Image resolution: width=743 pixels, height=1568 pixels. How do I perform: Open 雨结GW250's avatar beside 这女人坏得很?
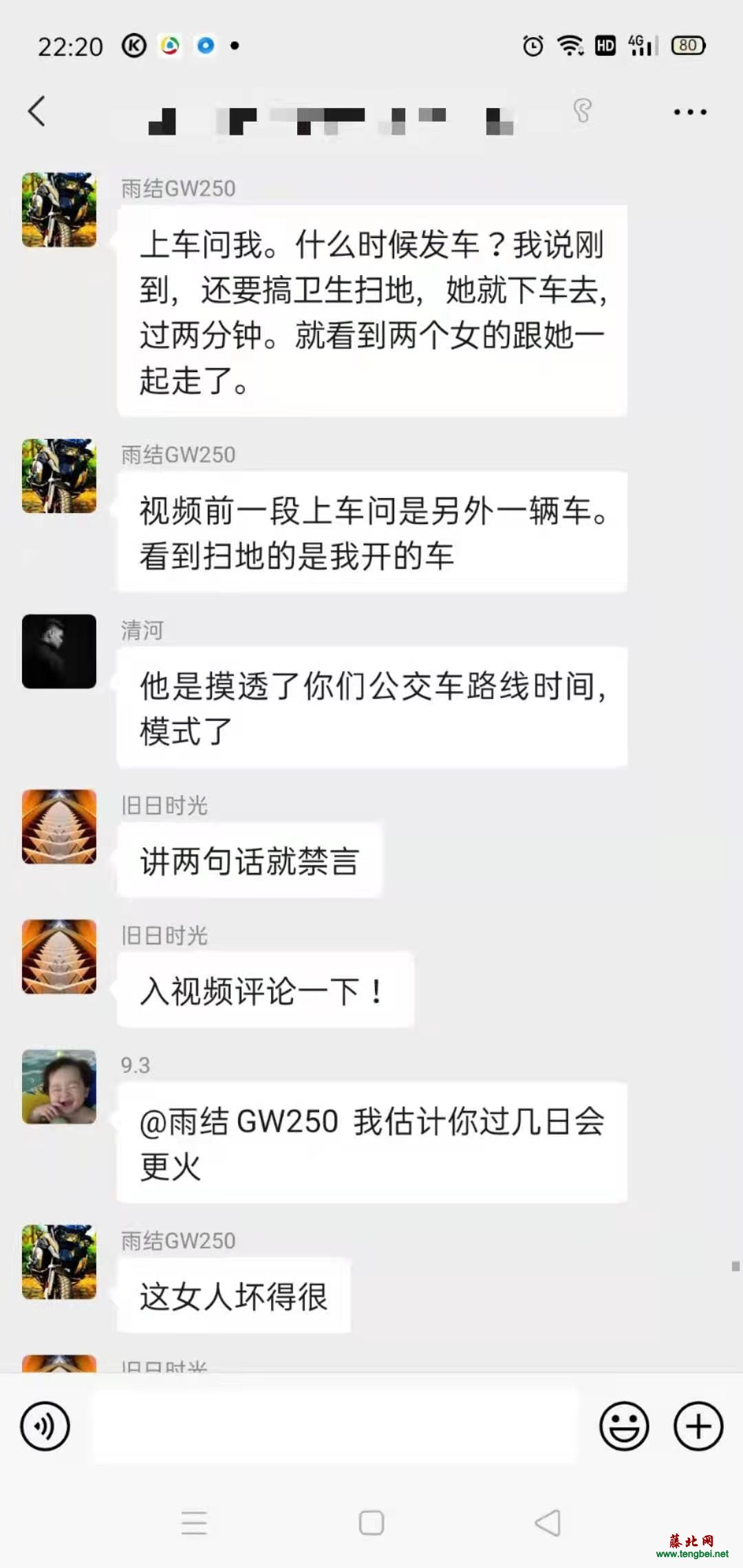coord(59,1261)
